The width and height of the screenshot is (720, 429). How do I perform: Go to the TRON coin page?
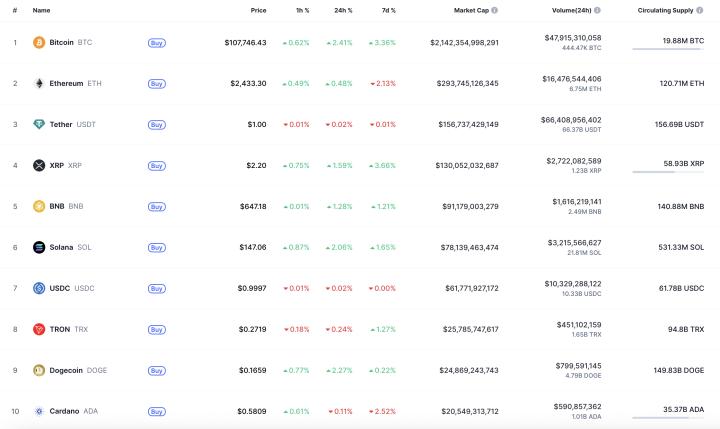pos(61,329)
